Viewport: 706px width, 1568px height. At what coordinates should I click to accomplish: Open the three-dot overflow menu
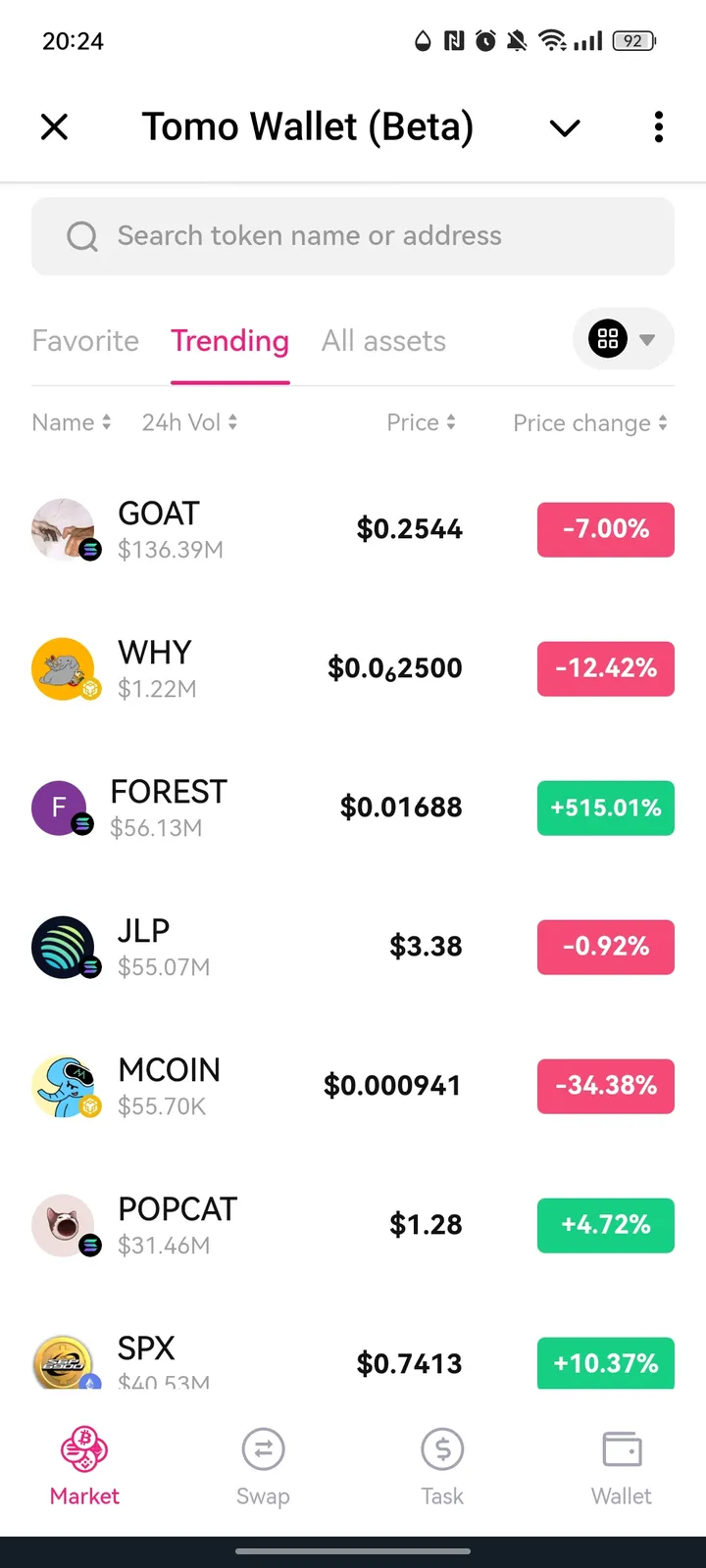[658, 127]
